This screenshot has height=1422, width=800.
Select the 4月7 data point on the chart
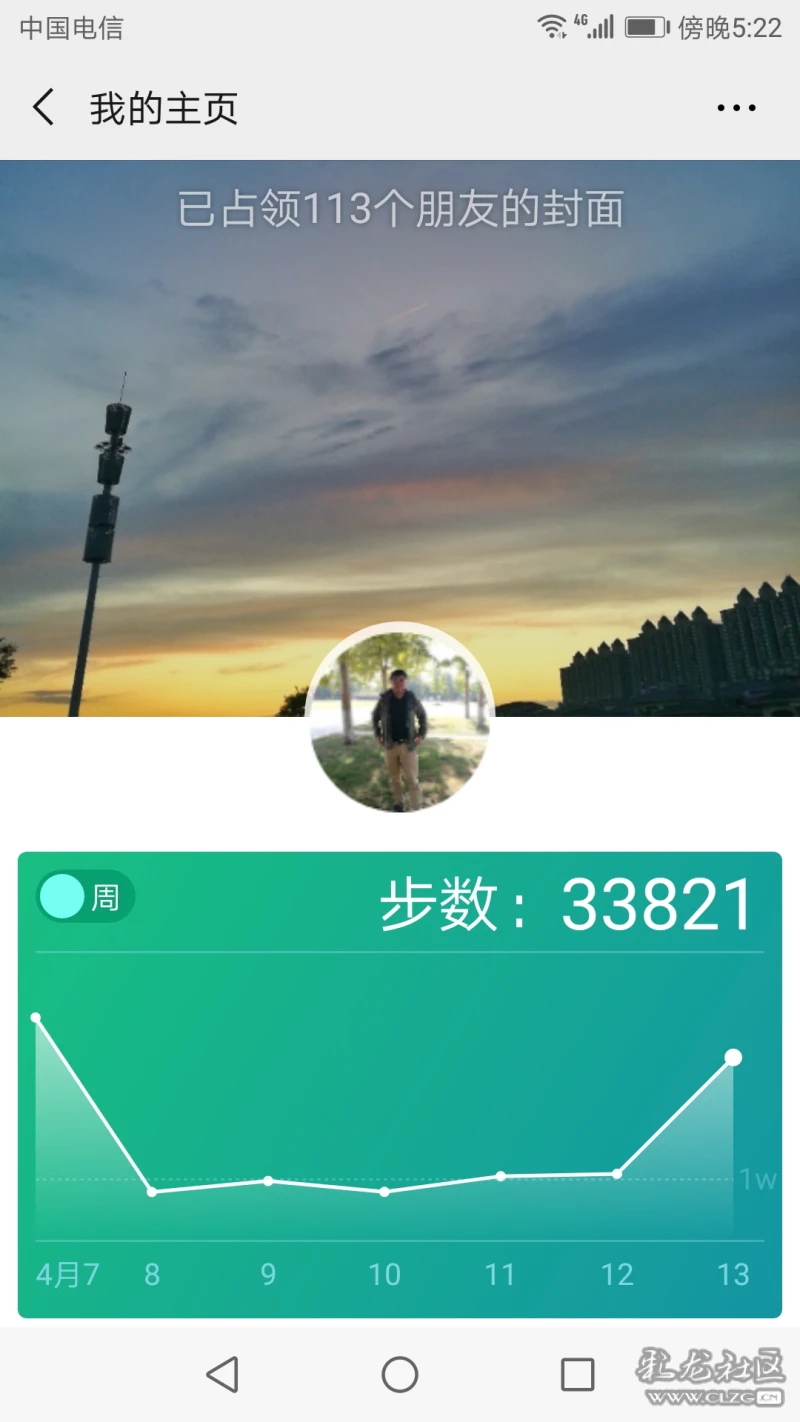[x=36, y=1017]
